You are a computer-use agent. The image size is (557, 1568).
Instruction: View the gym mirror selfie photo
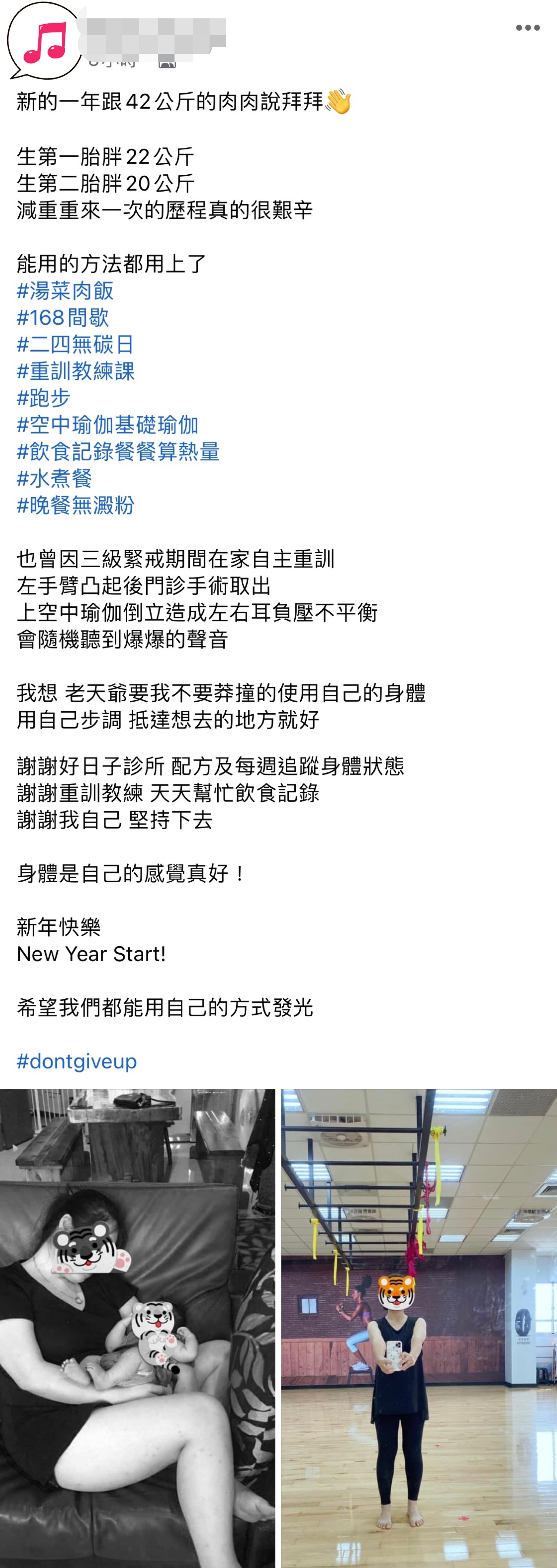419,1327
